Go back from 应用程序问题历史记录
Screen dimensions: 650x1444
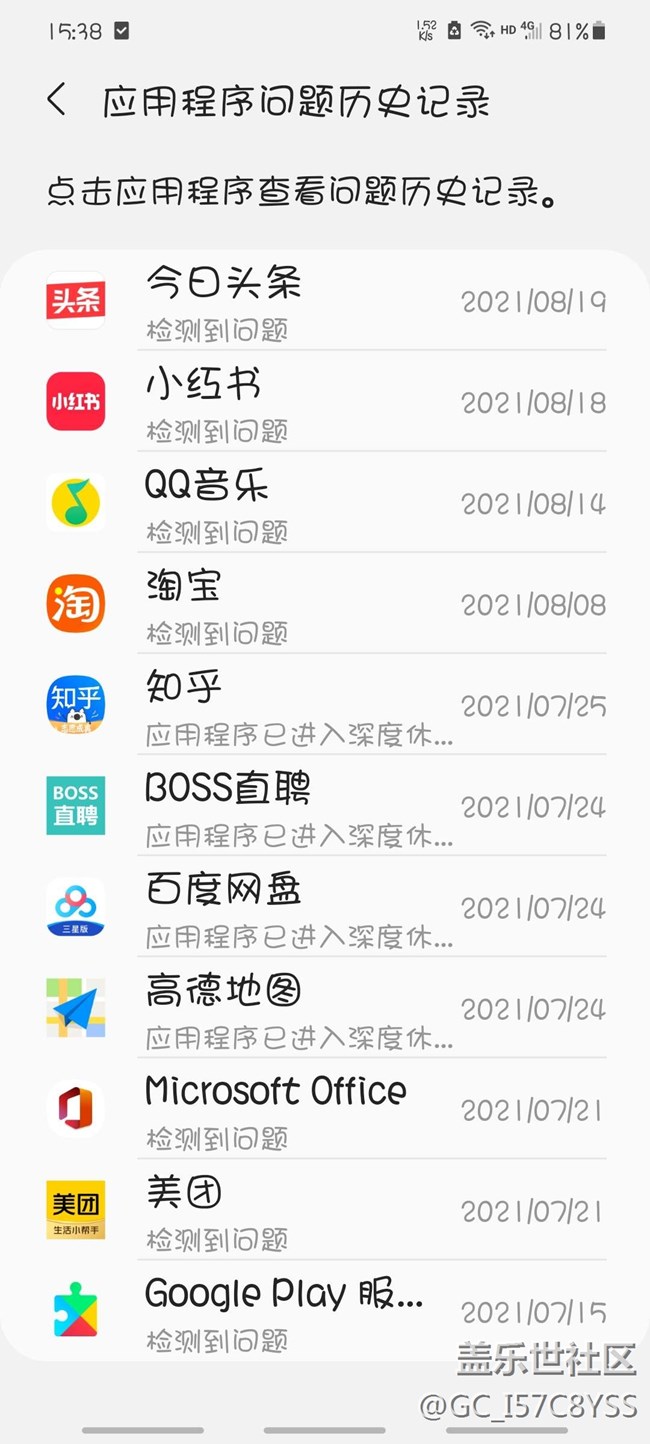(x=57, y=101)
